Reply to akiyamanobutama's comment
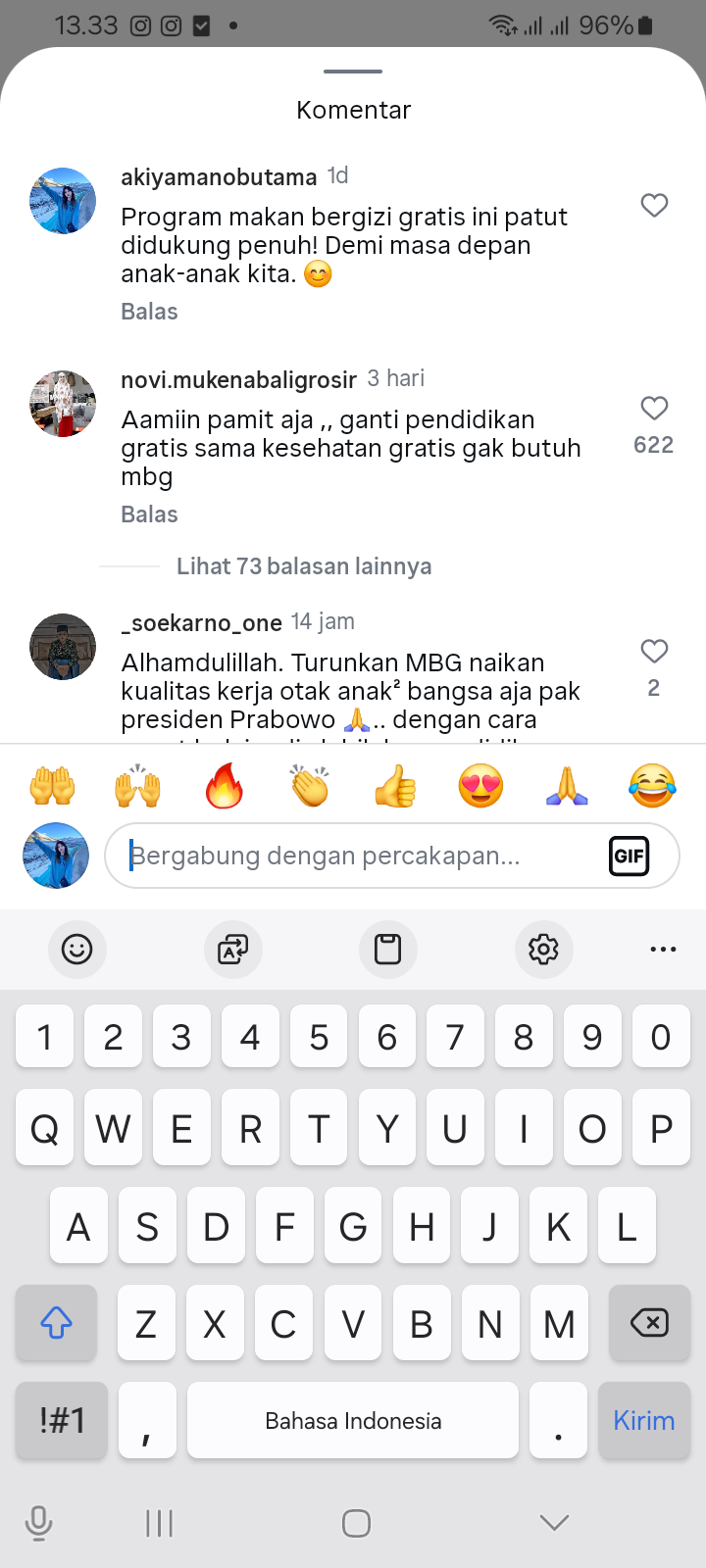 (149, 312)
